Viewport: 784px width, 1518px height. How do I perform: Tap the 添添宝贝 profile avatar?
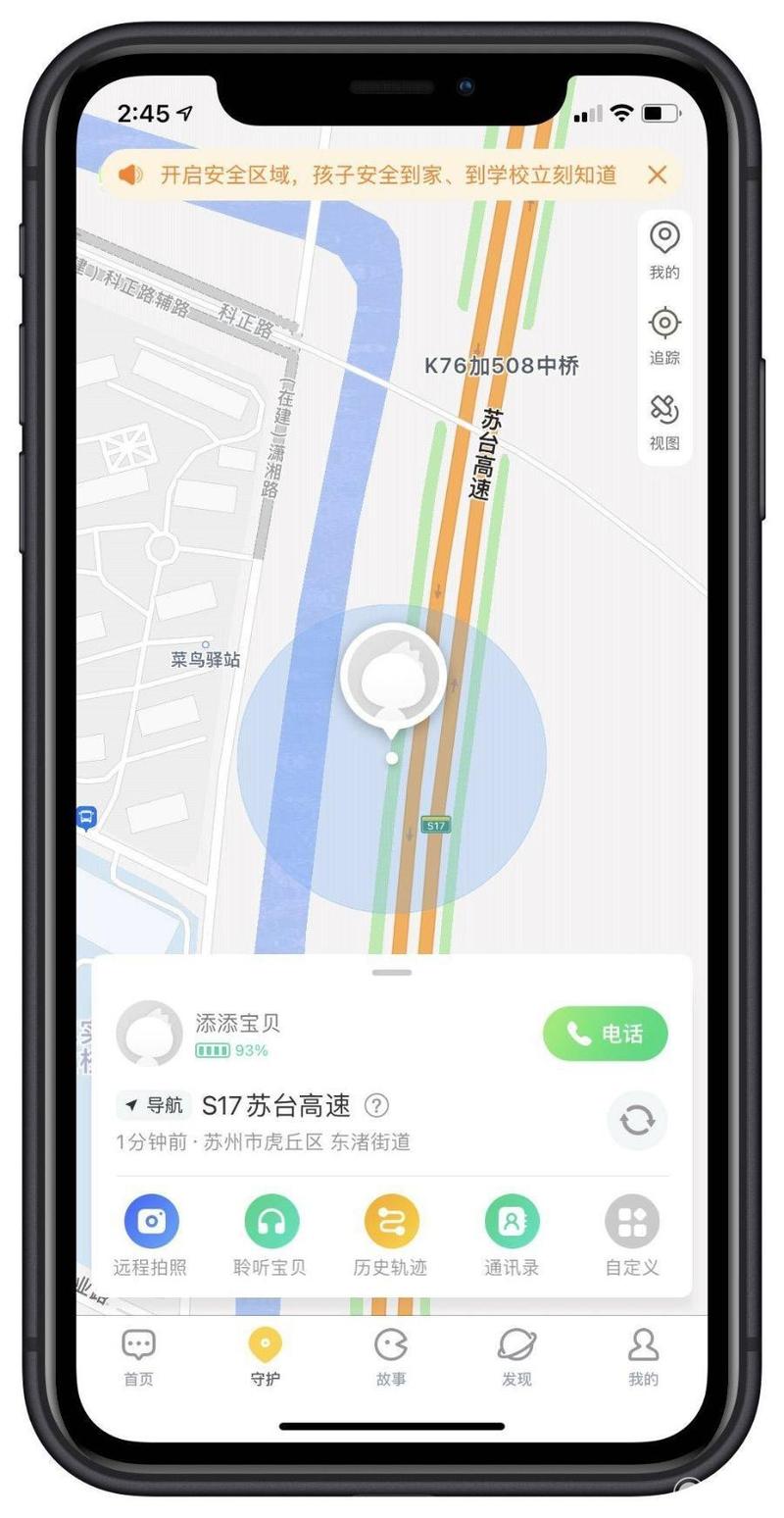[x=149, y=1034]
